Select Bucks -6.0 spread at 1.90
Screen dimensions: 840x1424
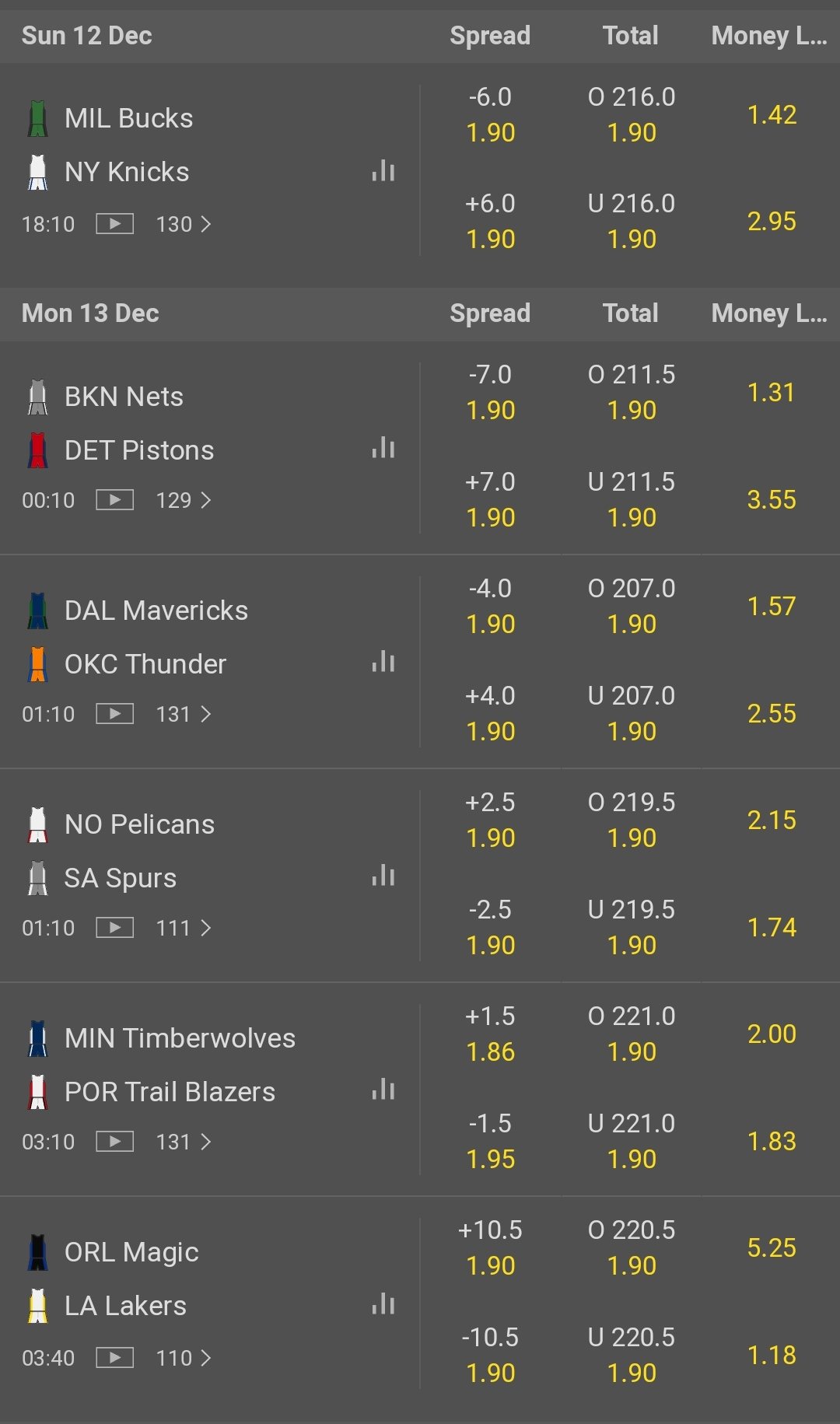pyautogui.click(x=490, y=115)
